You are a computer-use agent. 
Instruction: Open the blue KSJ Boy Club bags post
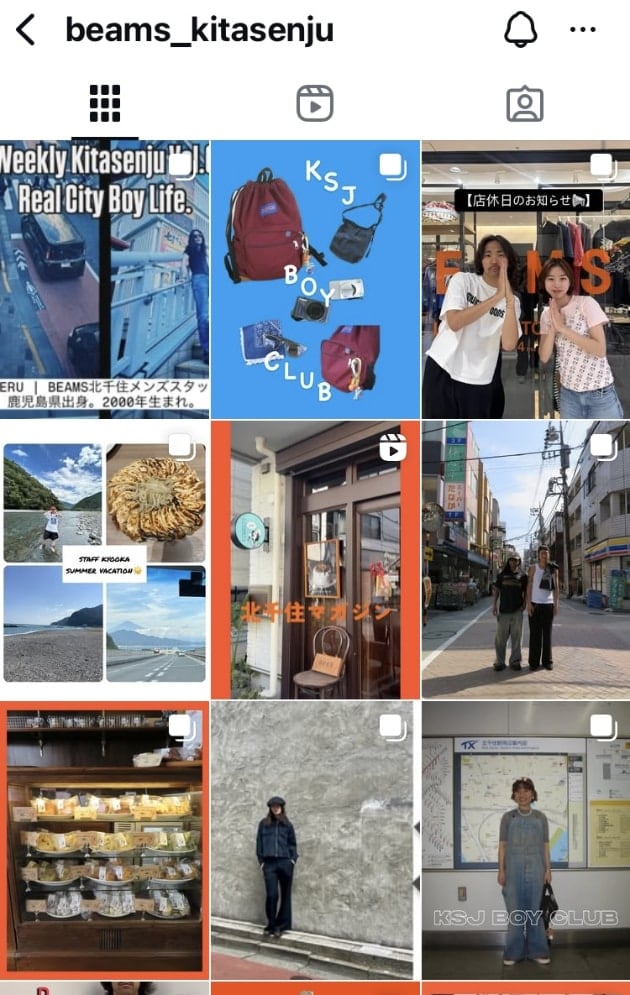pyautogui.click(x=315, y=278)
